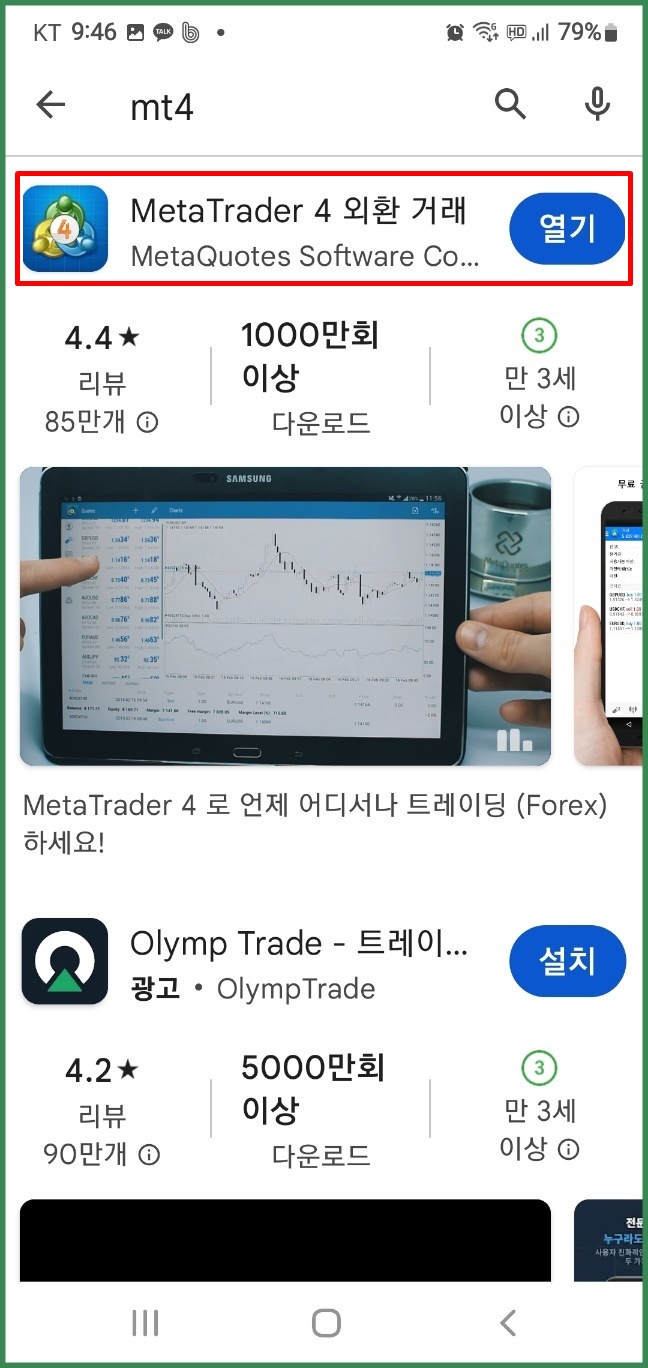Open MetaTrader 4 with 열기 button

point(567,230)
